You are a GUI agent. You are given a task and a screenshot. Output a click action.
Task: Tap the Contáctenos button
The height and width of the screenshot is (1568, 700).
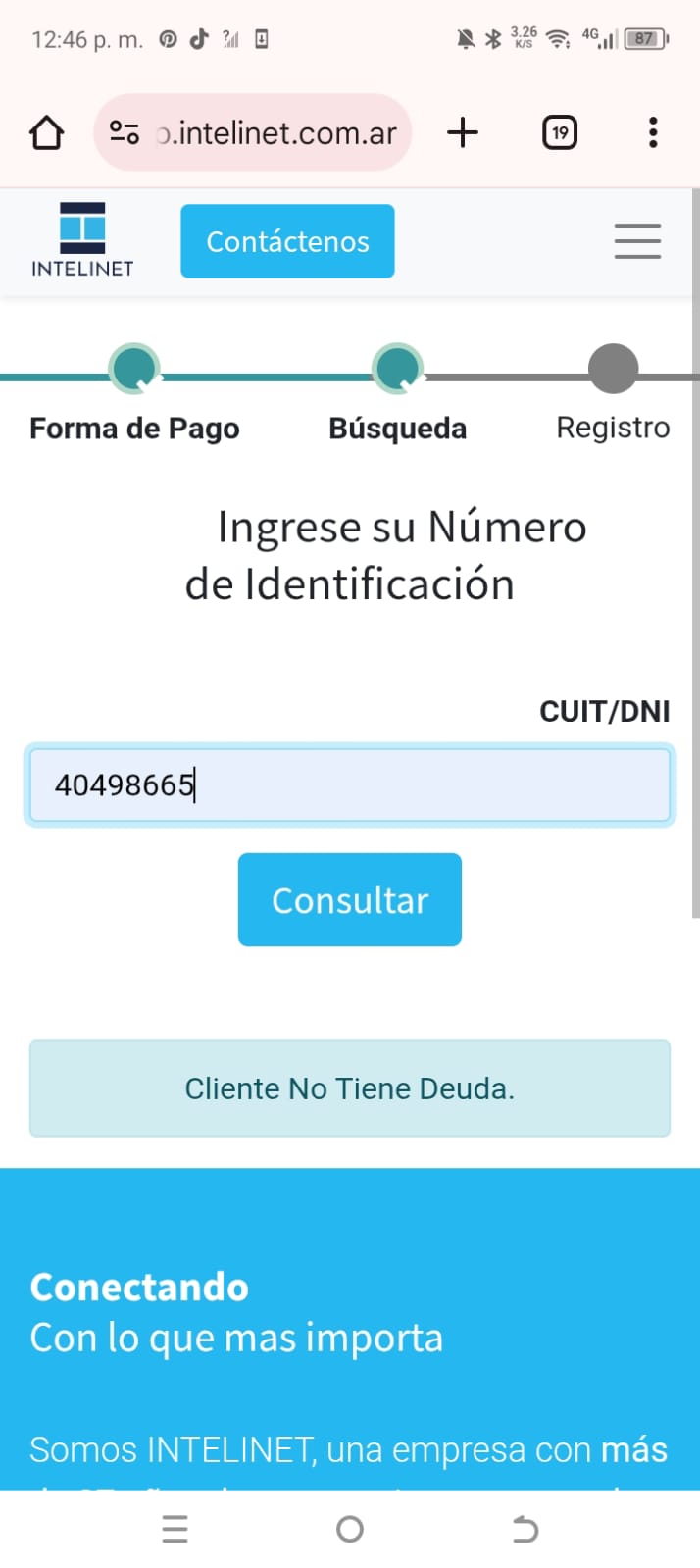(287, 241)
